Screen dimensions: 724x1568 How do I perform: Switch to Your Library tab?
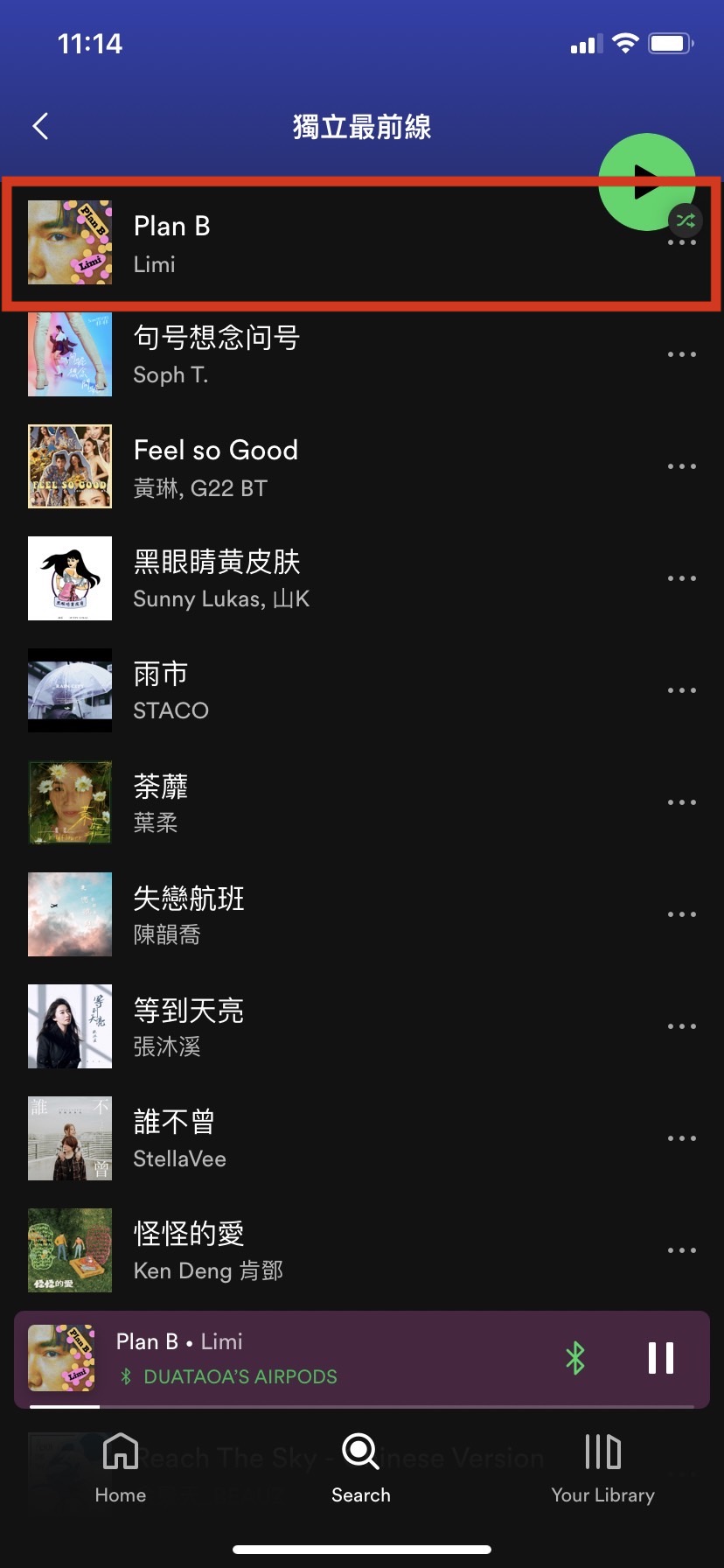click(602, 1468)
